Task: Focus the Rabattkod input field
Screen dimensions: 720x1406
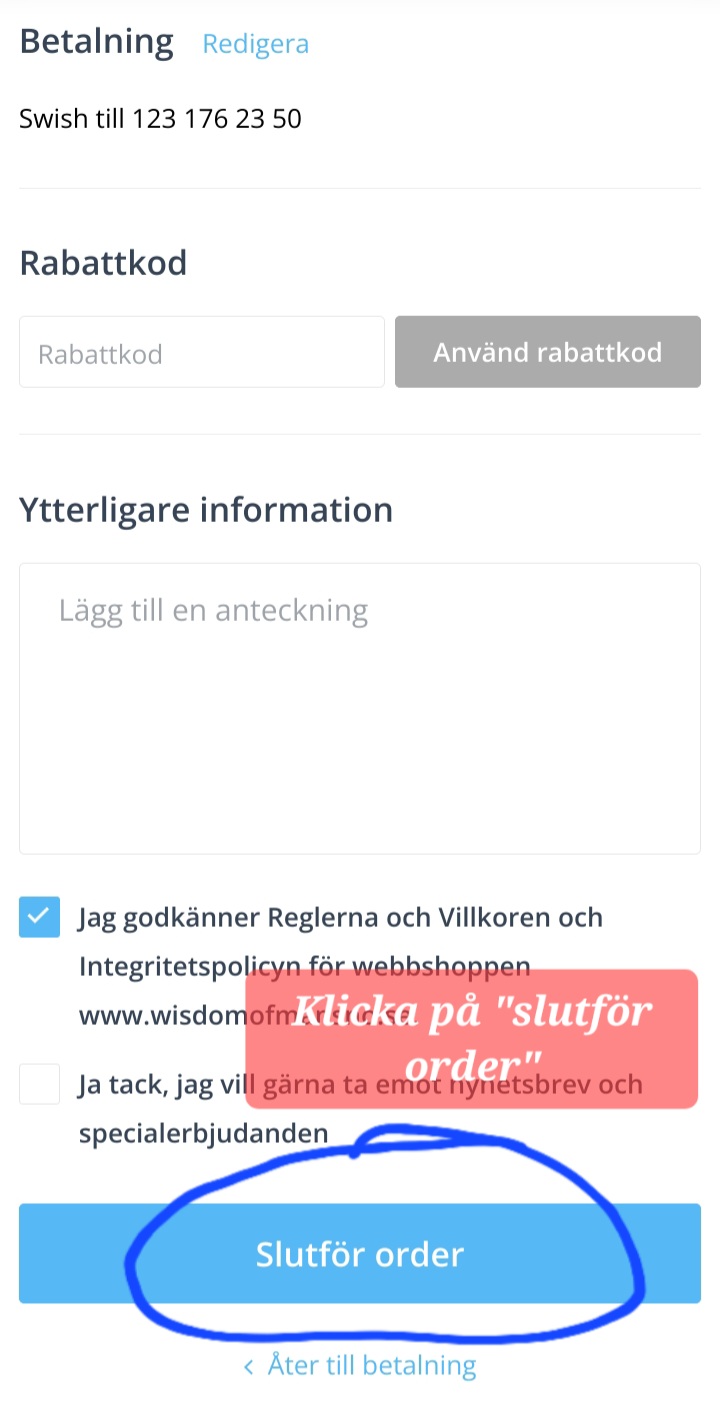Action: [x=201, y=353]
